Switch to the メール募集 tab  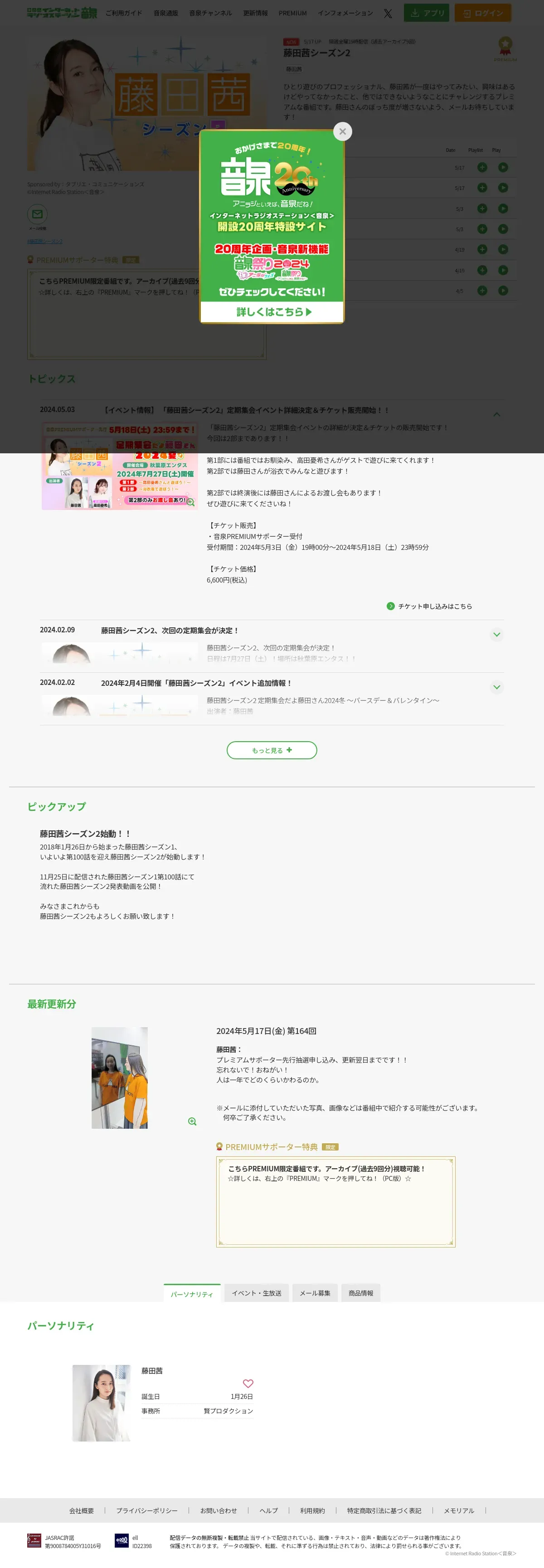(315, 1293)
